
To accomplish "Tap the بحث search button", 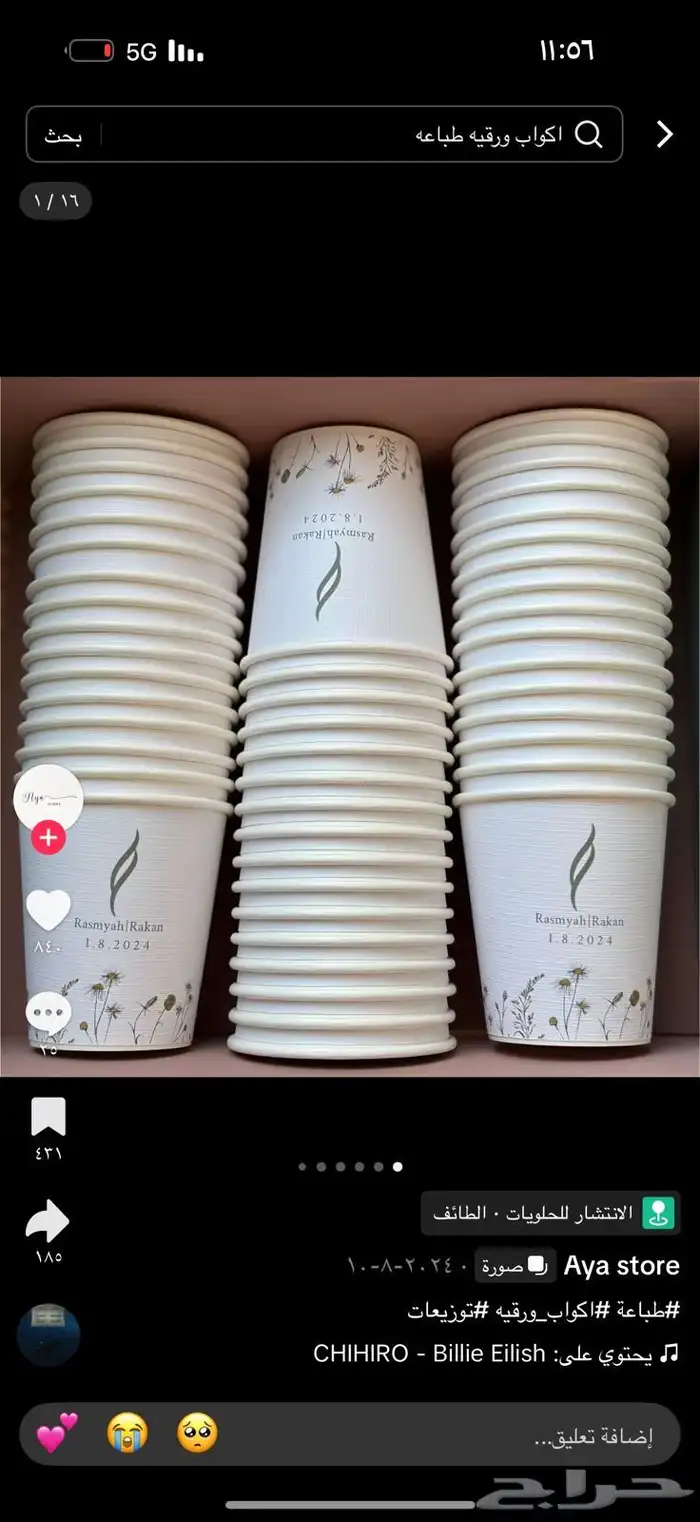I will tap(63, 136).
